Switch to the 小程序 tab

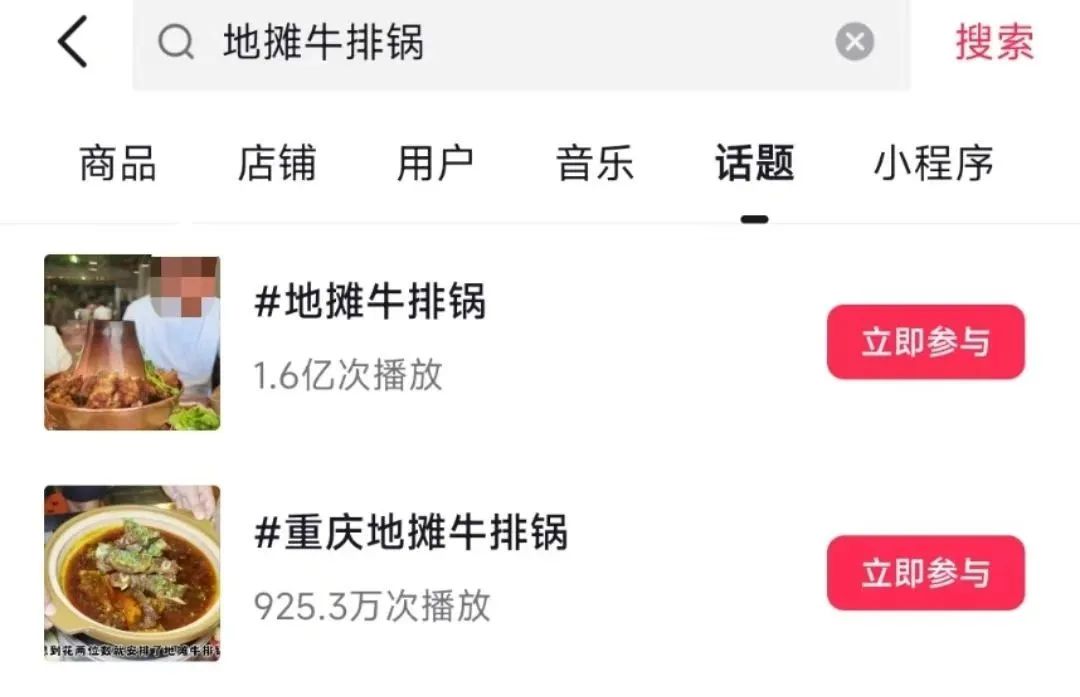934,163
